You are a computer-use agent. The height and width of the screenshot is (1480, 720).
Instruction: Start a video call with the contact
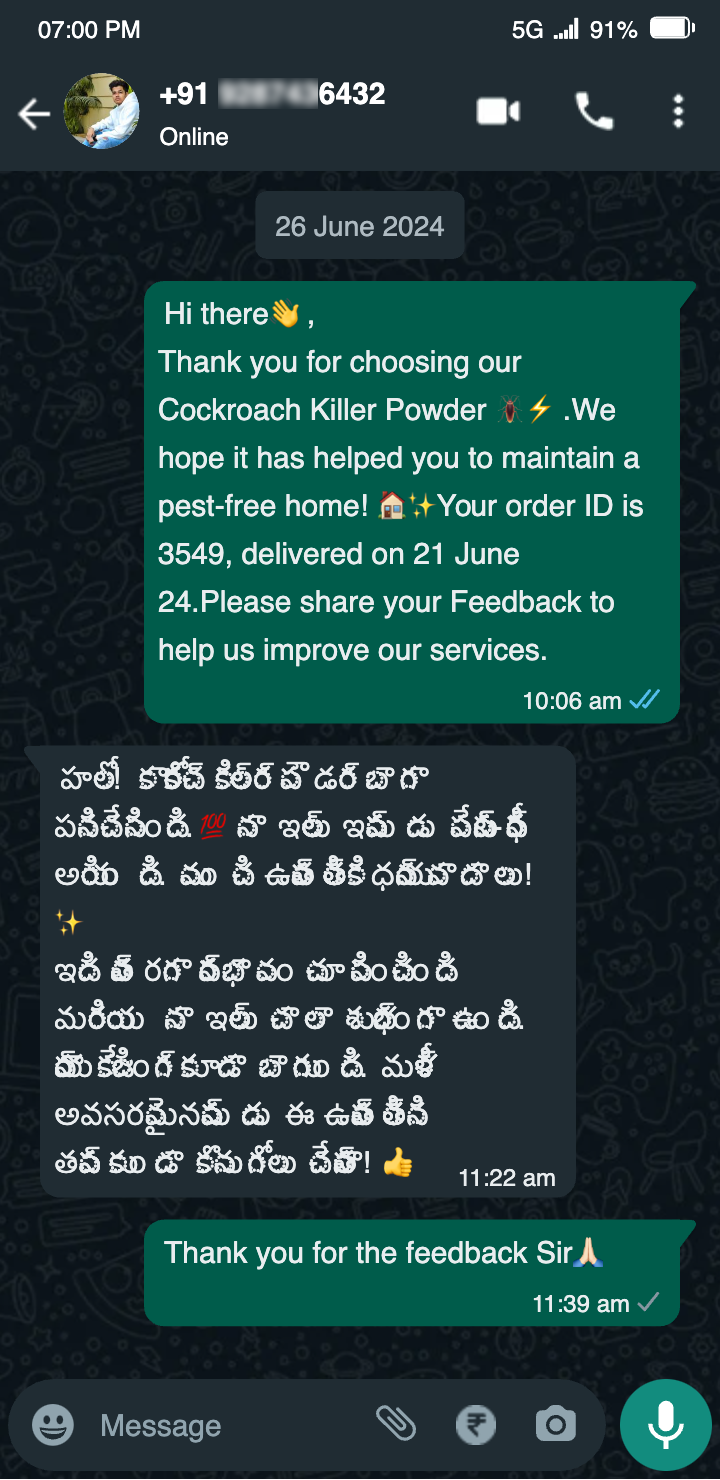click(x=497, y=112)
